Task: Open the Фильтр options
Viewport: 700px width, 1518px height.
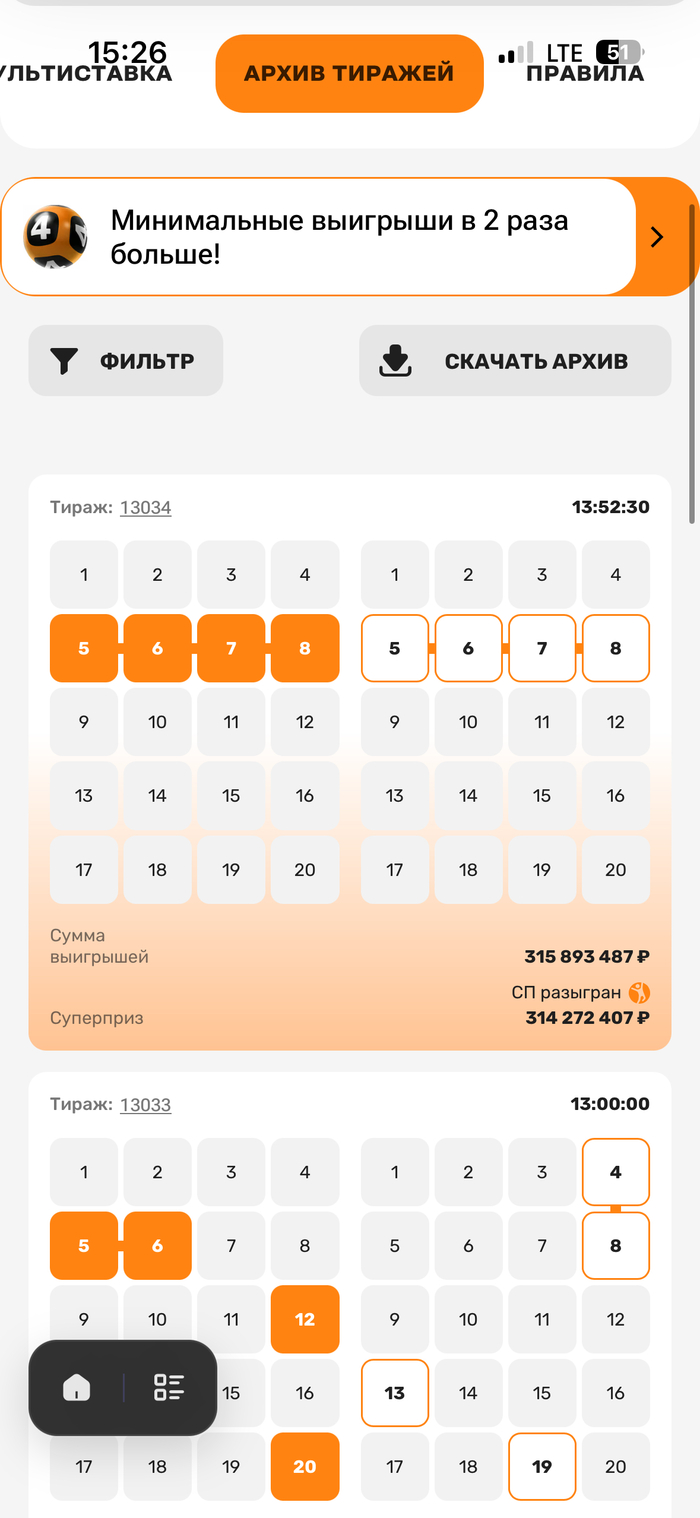Action: click(126, 361)
